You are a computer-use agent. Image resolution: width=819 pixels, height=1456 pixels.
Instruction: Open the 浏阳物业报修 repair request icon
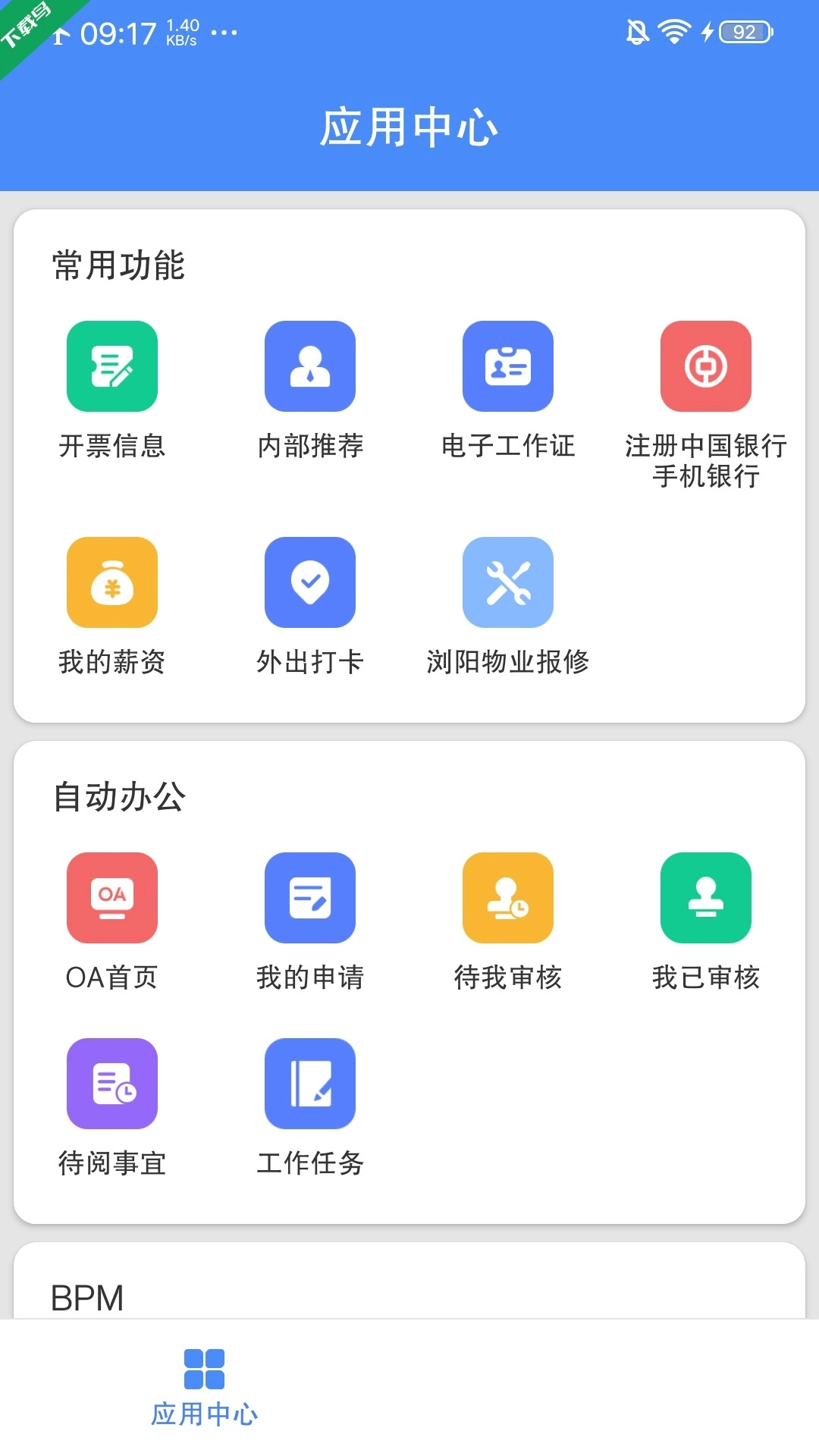pyautogui.click(x=508, y=582)
